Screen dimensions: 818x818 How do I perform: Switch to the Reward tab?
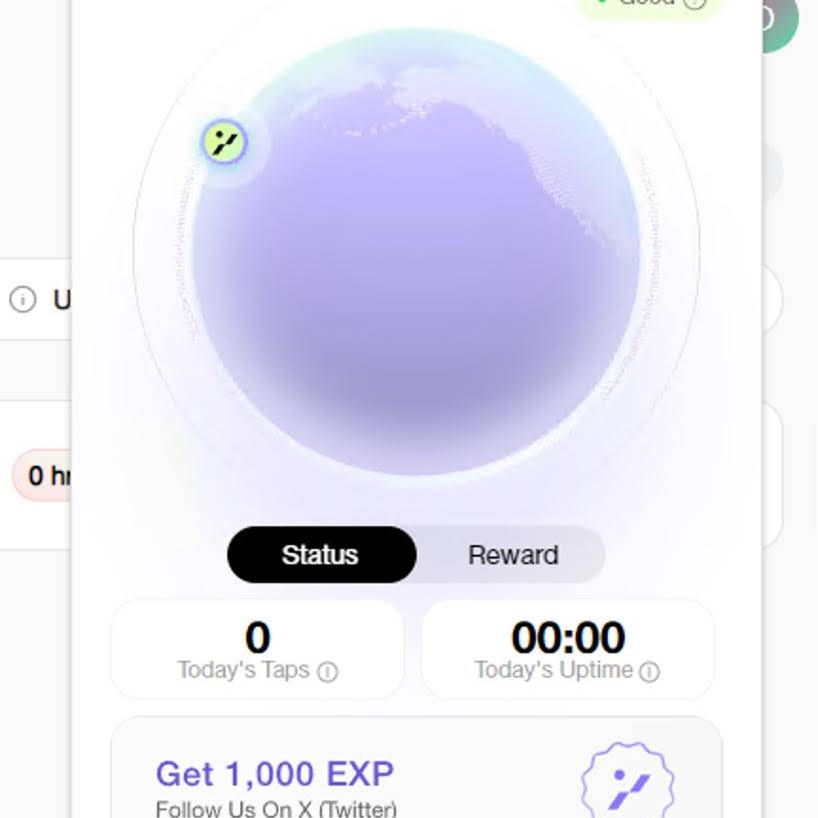coord(513,555)
